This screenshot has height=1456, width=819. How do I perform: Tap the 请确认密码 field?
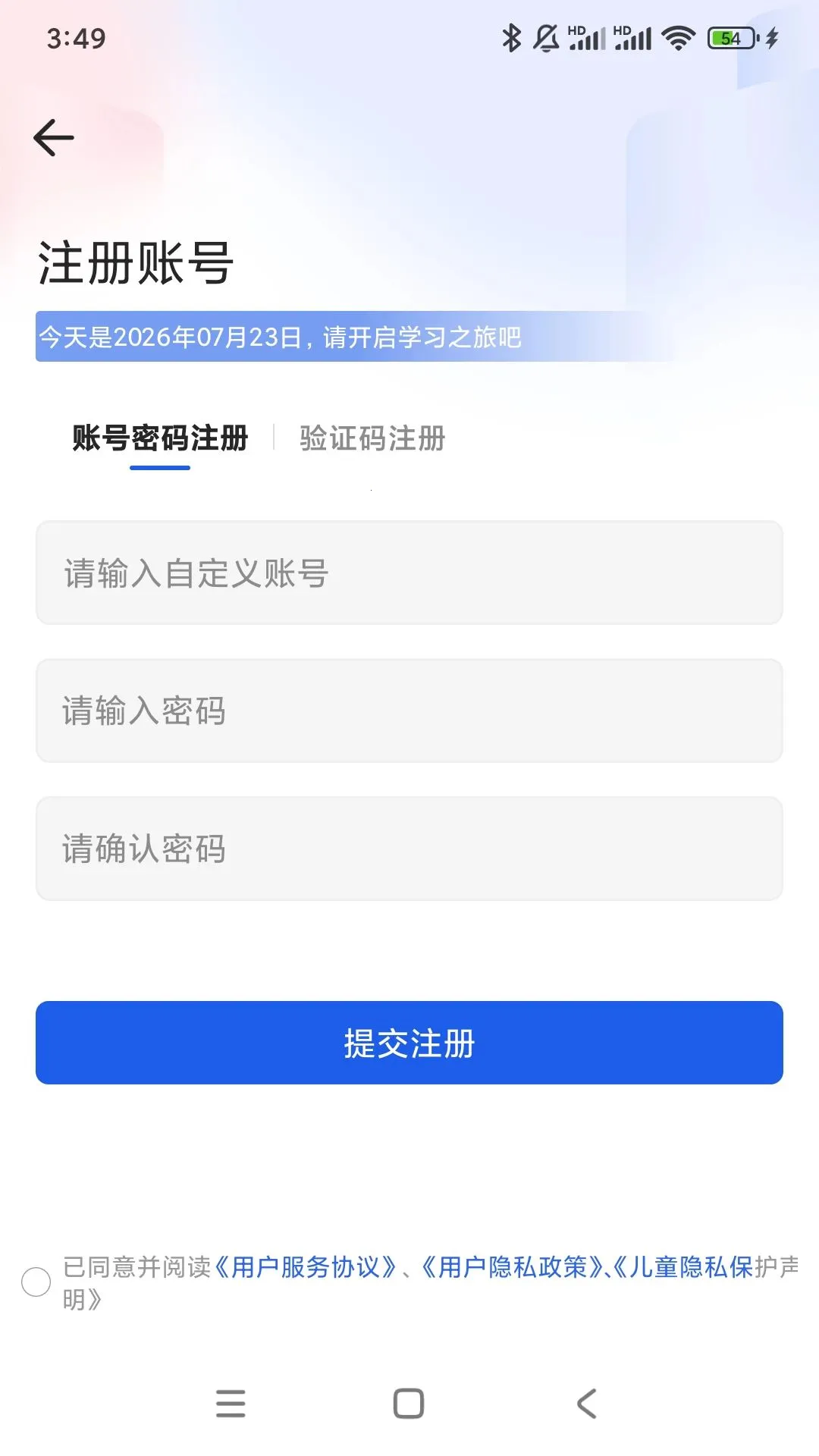[409, 849]
